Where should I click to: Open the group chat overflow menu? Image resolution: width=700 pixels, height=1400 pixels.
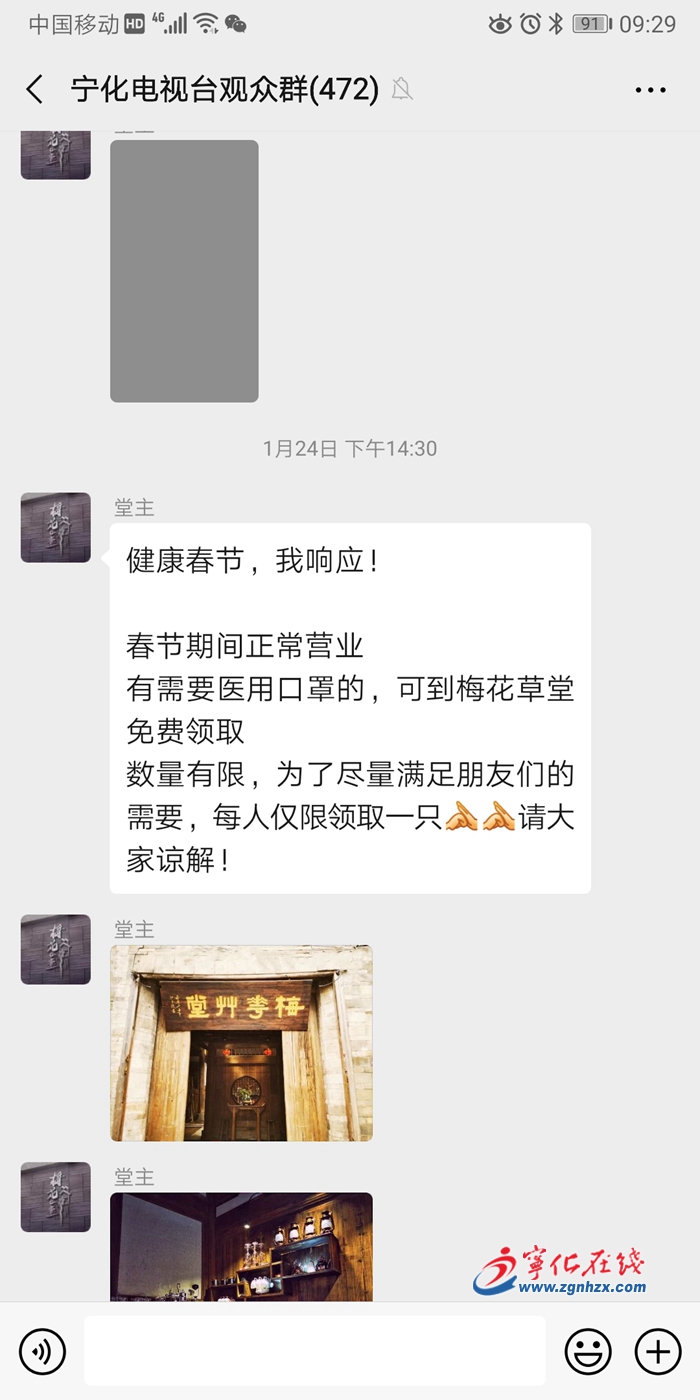[650, 90]
